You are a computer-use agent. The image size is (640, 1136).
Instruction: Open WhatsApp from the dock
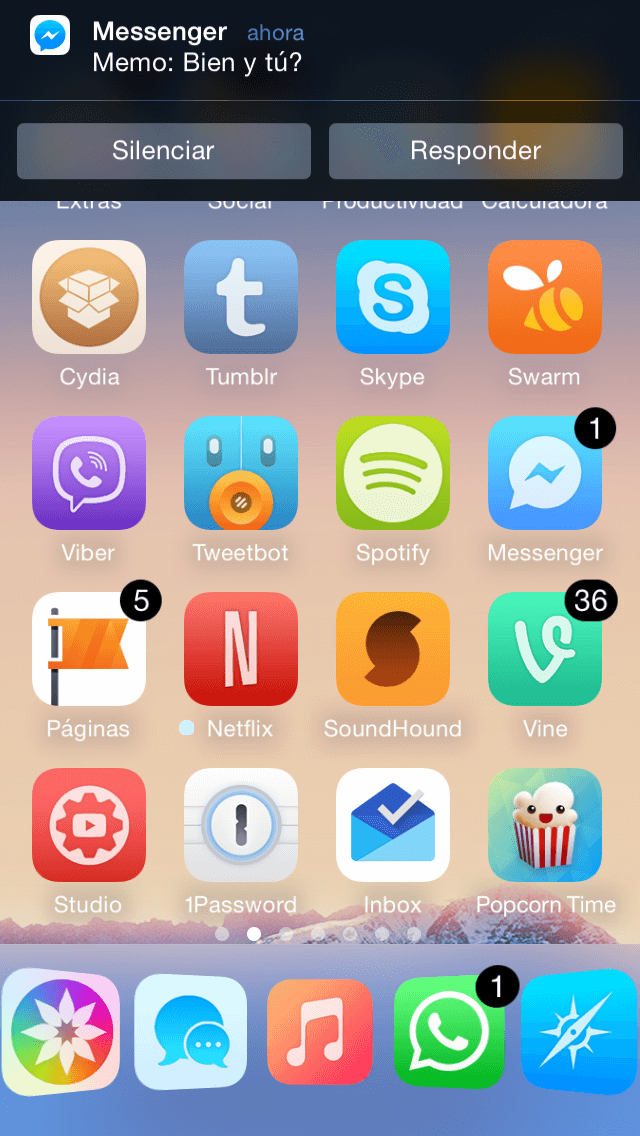click(449, 1033)
